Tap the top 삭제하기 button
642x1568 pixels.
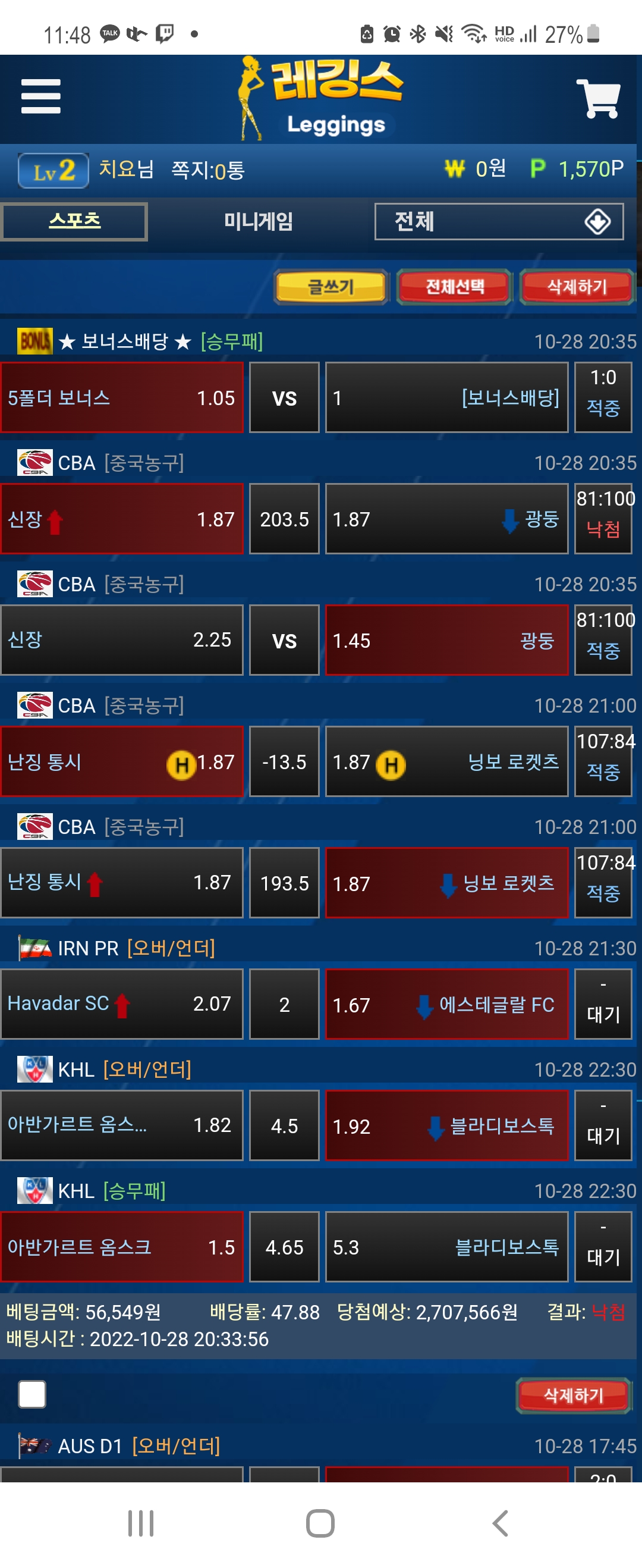point(576,287)
